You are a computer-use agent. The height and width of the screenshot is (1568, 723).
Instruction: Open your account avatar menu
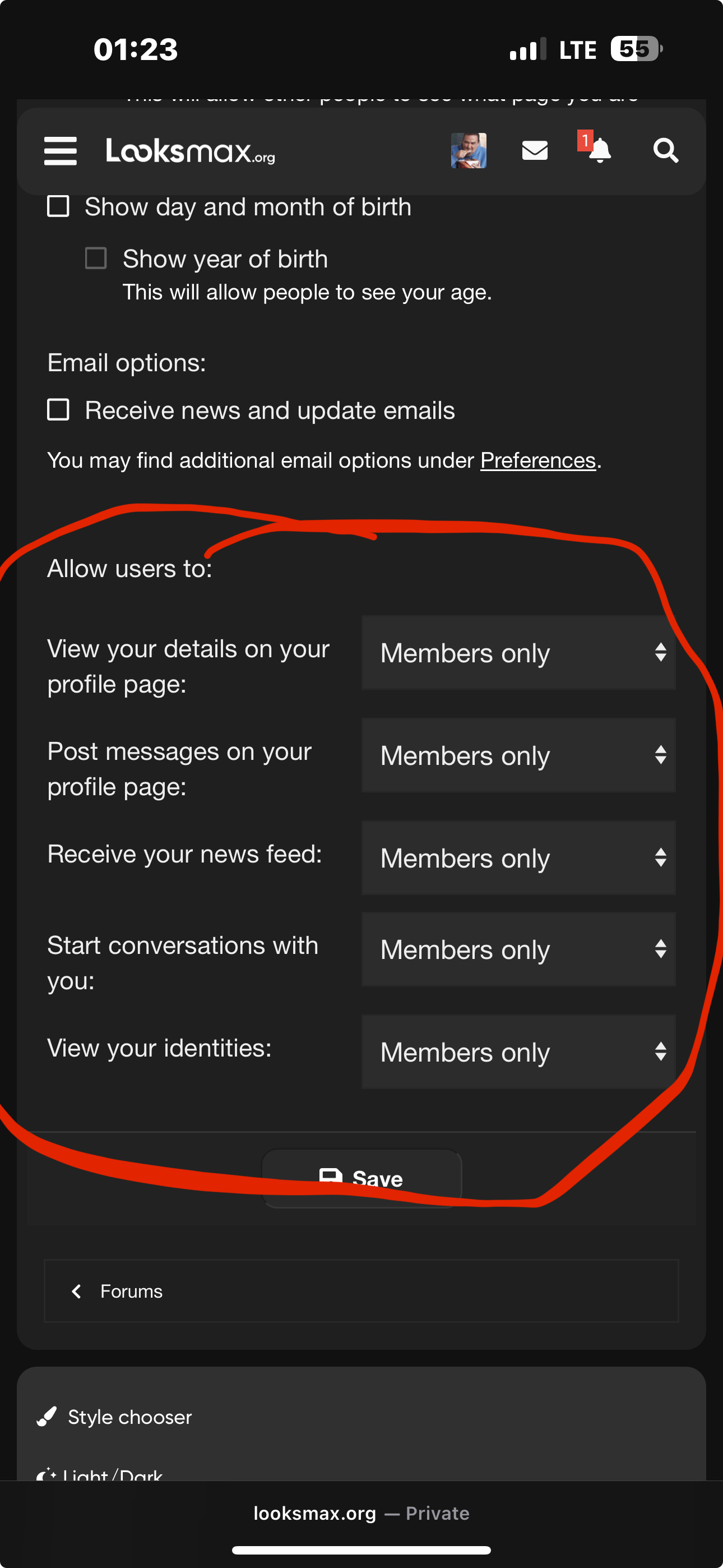tap(468, 150)
